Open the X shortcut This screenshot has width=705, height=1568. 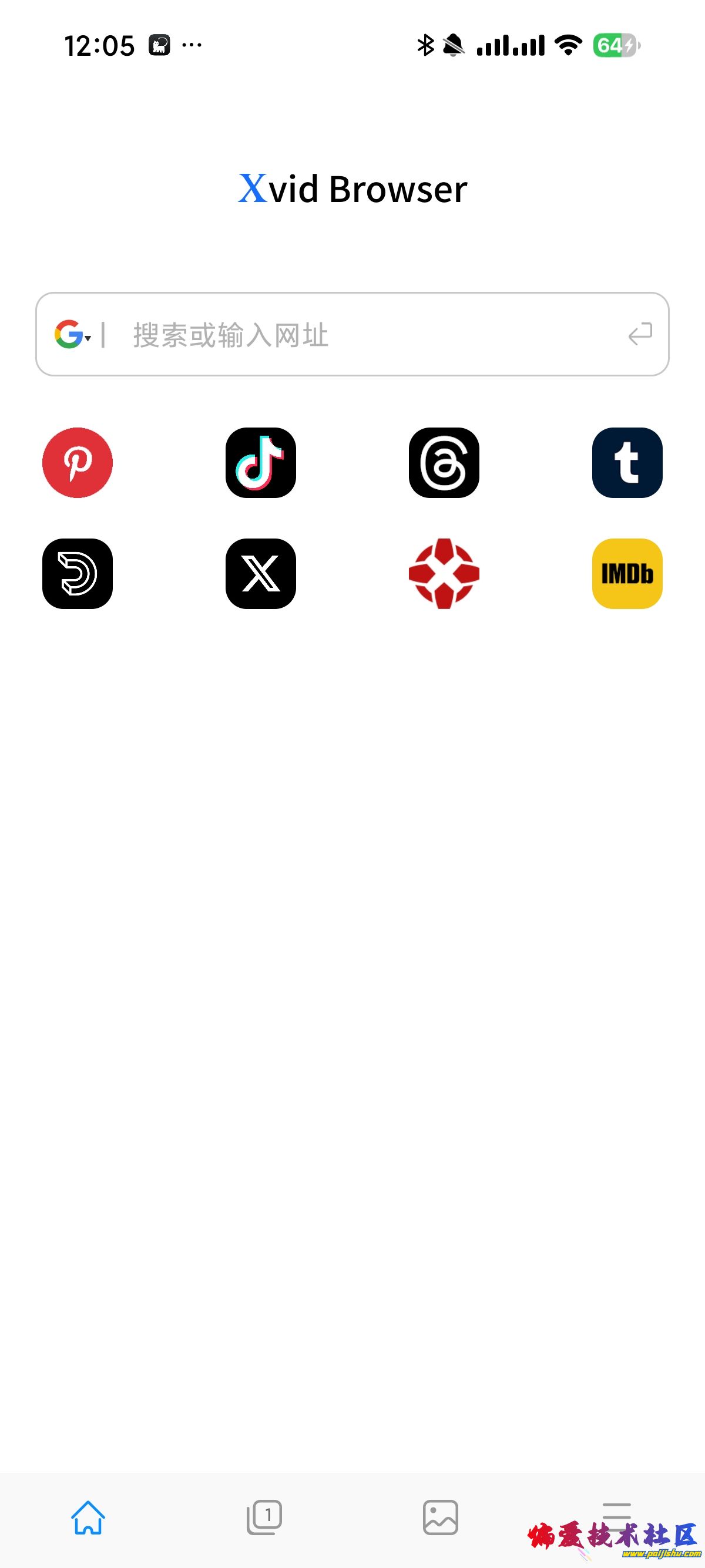coord(261,574)
